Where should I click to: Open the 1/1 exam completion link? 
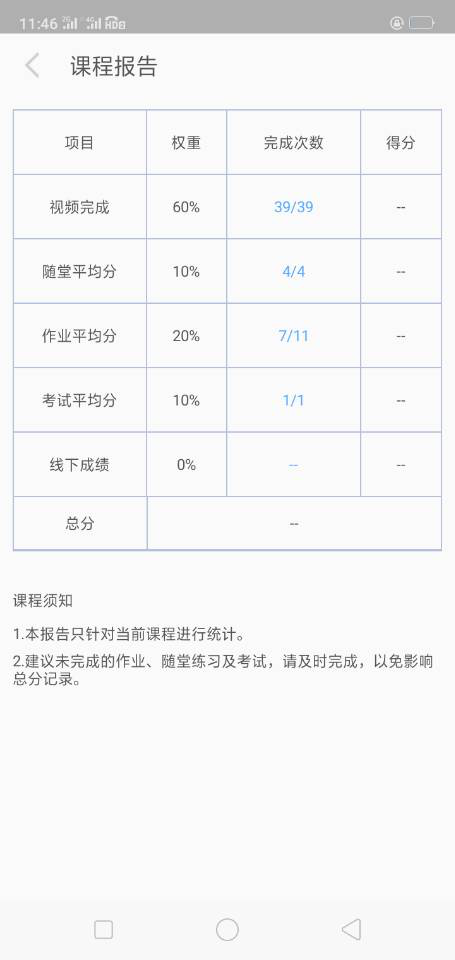click(x=293, y=400)
